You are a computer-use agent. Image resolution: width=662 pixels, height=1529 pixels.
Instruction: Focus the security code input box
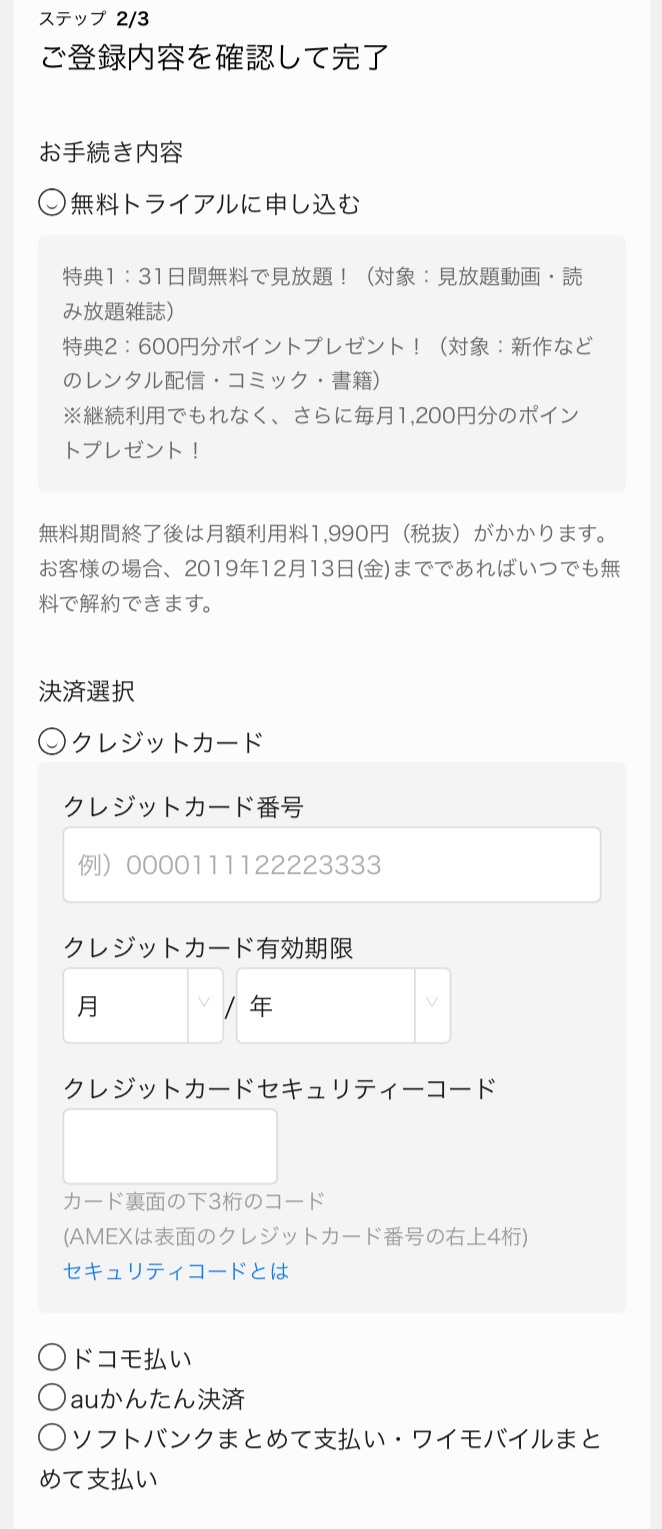click(x=169, y=1146)
